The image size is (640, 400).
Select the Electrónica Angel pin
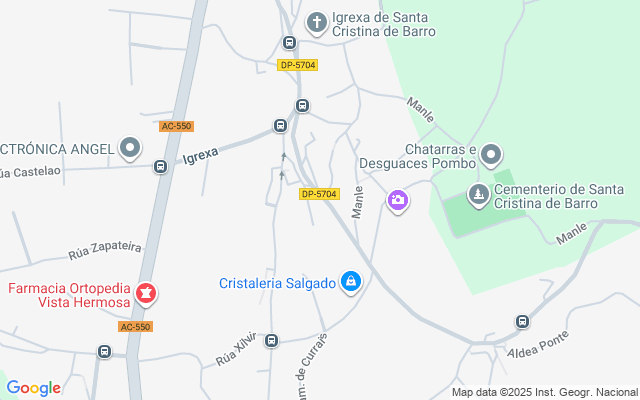pyautogui.click(x=129, y=150)
